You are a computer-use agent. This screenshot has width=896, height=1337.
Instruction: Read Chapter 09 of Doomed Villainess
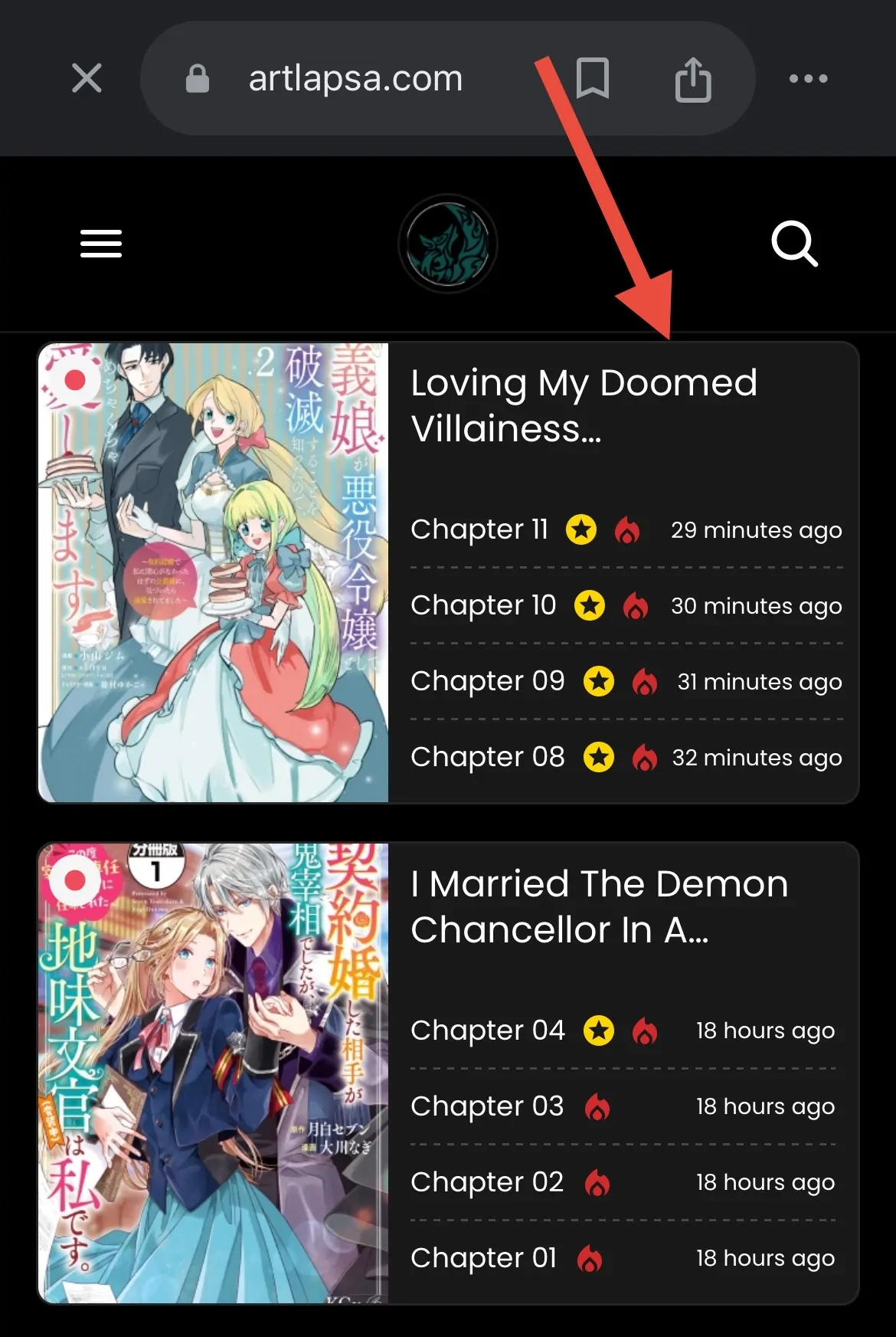click(487, 681)
